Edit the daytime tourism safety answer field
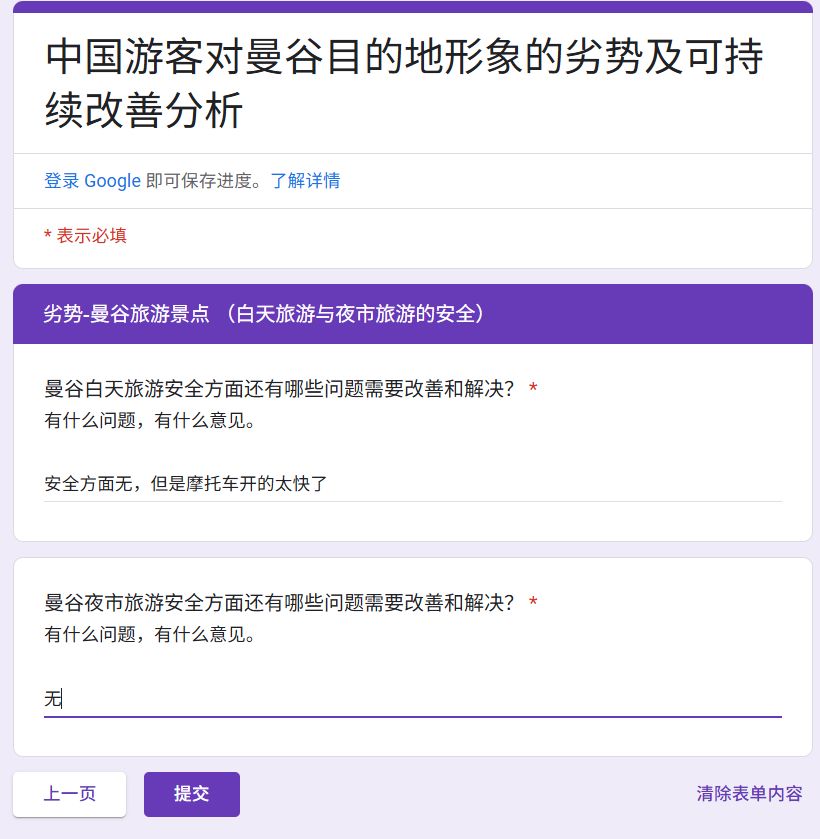Image resolution: width=820 pixels, height=839 pixels. (x=412, y=485)
